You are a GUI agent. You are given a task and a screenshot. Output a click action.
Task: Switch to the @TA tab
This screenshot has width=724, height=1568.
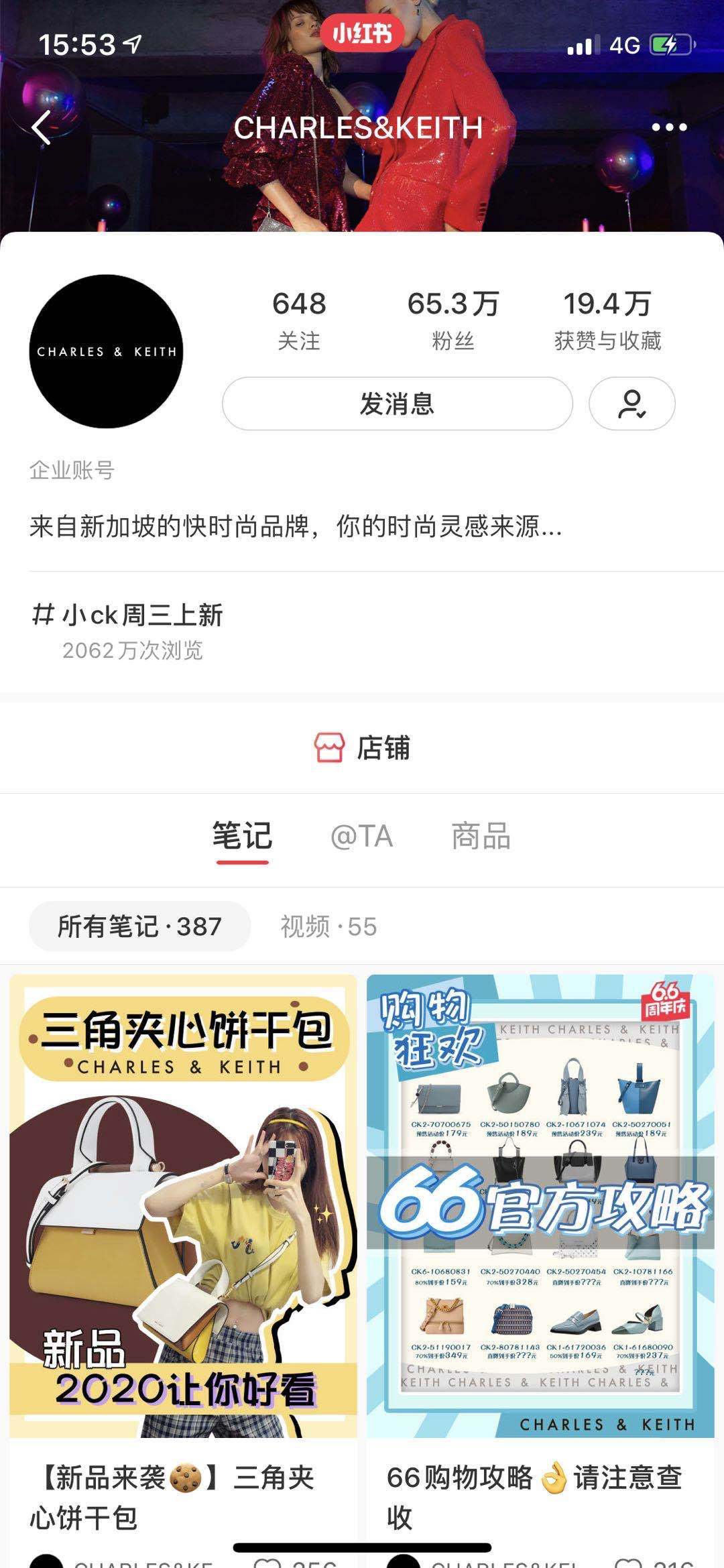coord(361,837)
